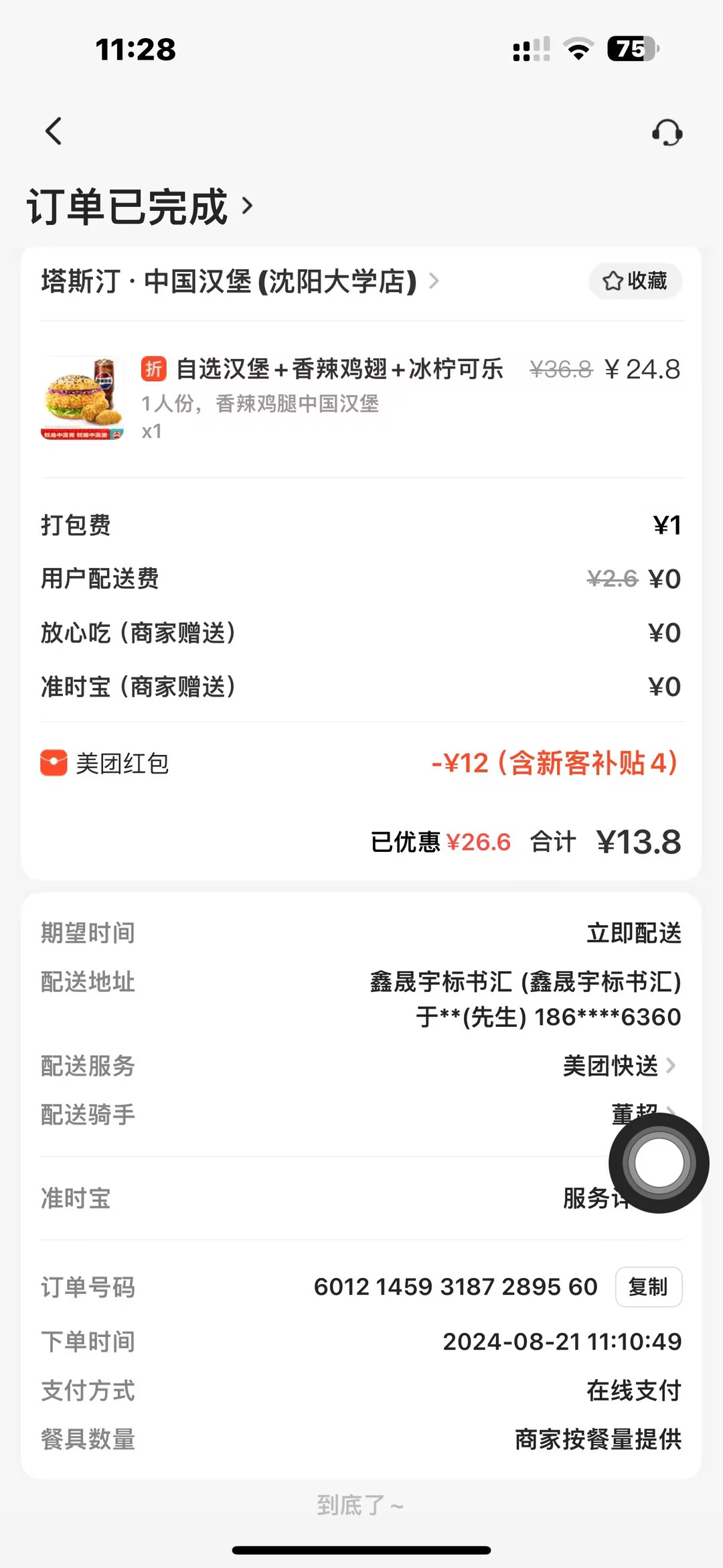The width and height of the screenshot is (723, 1568).
Task: Favorite the store with 收藏
Action: tap(635, 281)
